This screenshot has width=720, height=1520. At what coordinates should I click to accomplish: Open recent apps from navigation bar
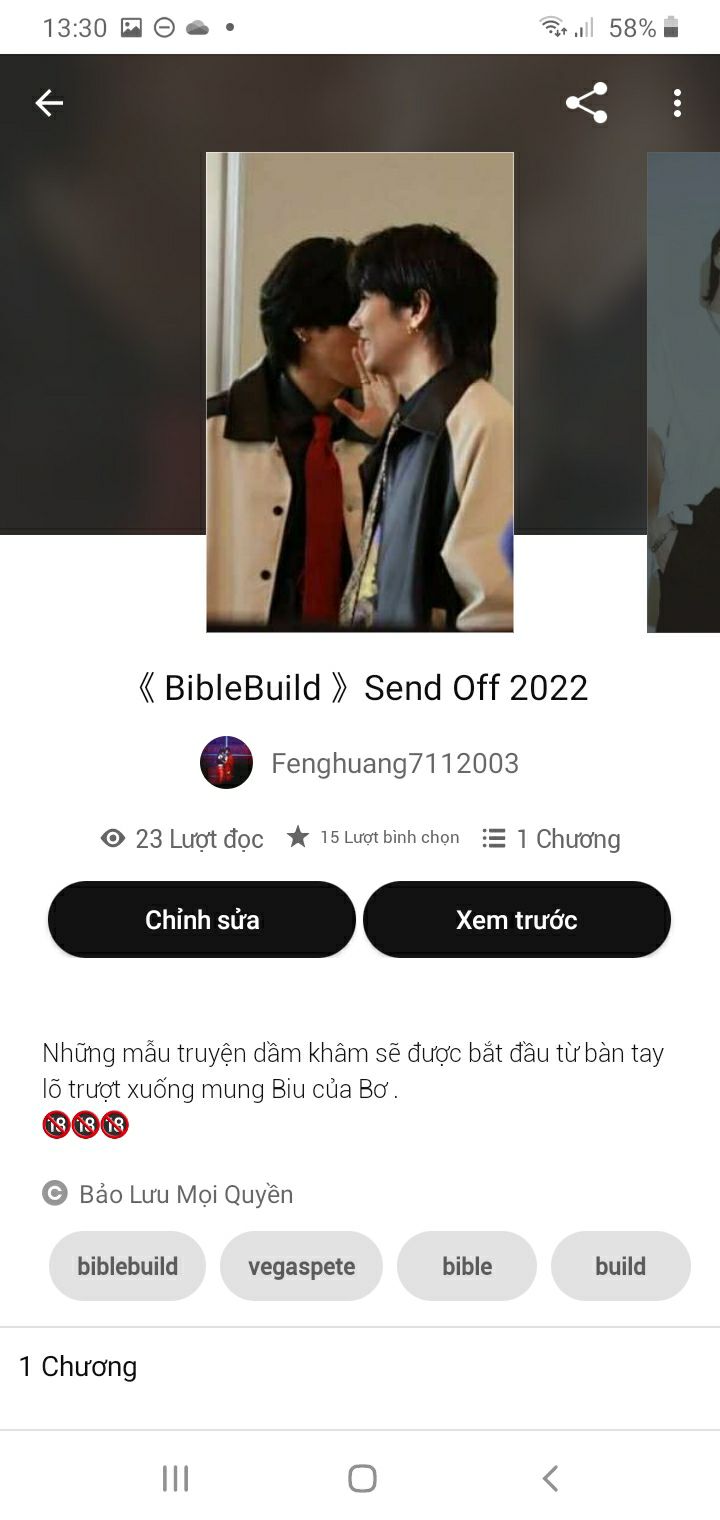(175, 1478)
